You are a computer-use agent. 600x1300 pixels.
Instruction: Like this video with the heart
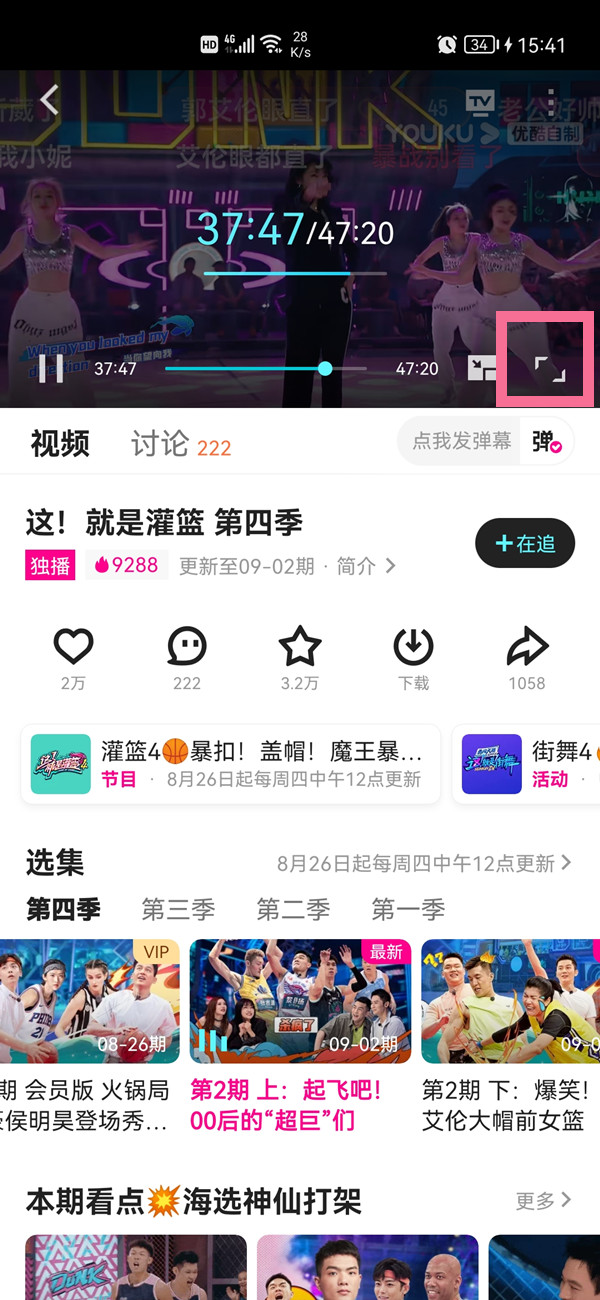pos(73,648)
